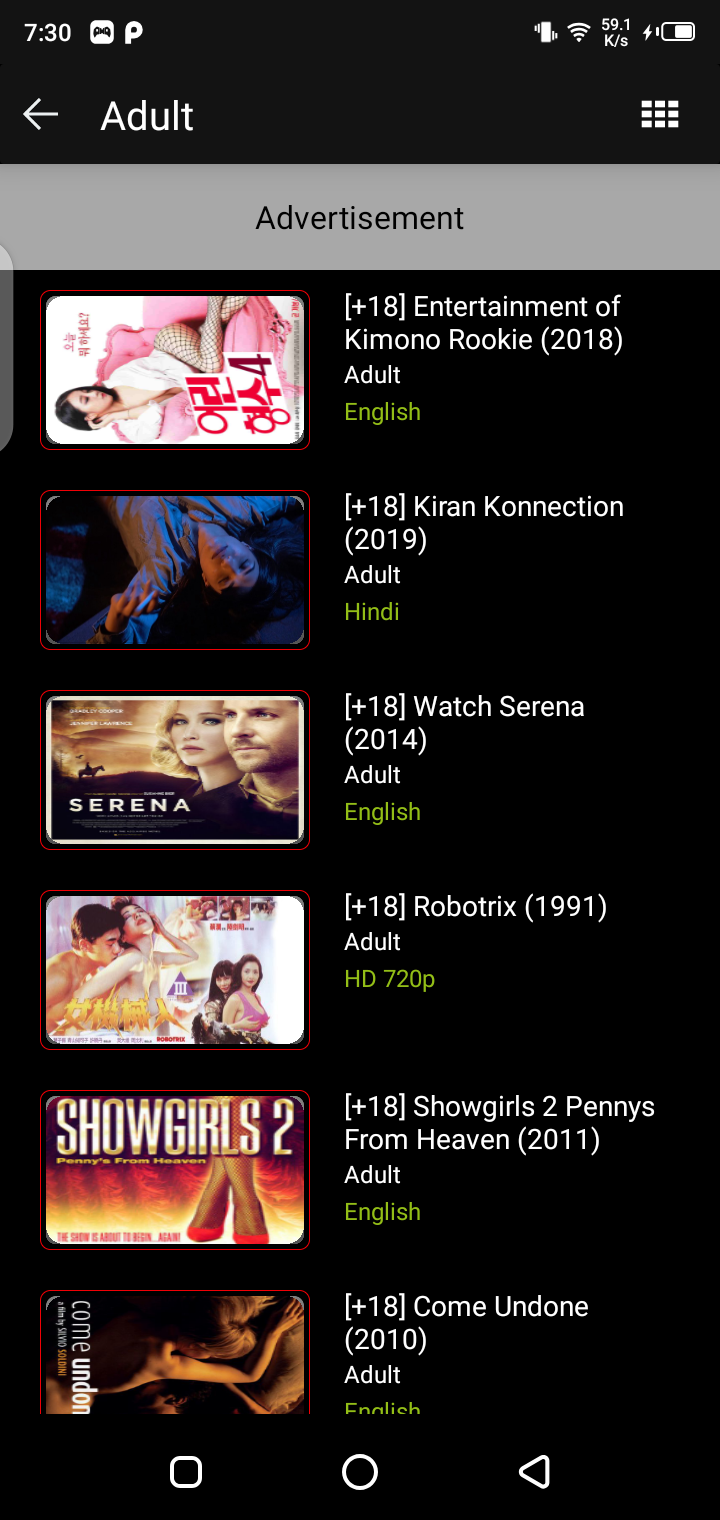Open Come Undone (2010) entry
Image resolution: width=720 pixels, height=1520 pixels.
(466, 1323)
